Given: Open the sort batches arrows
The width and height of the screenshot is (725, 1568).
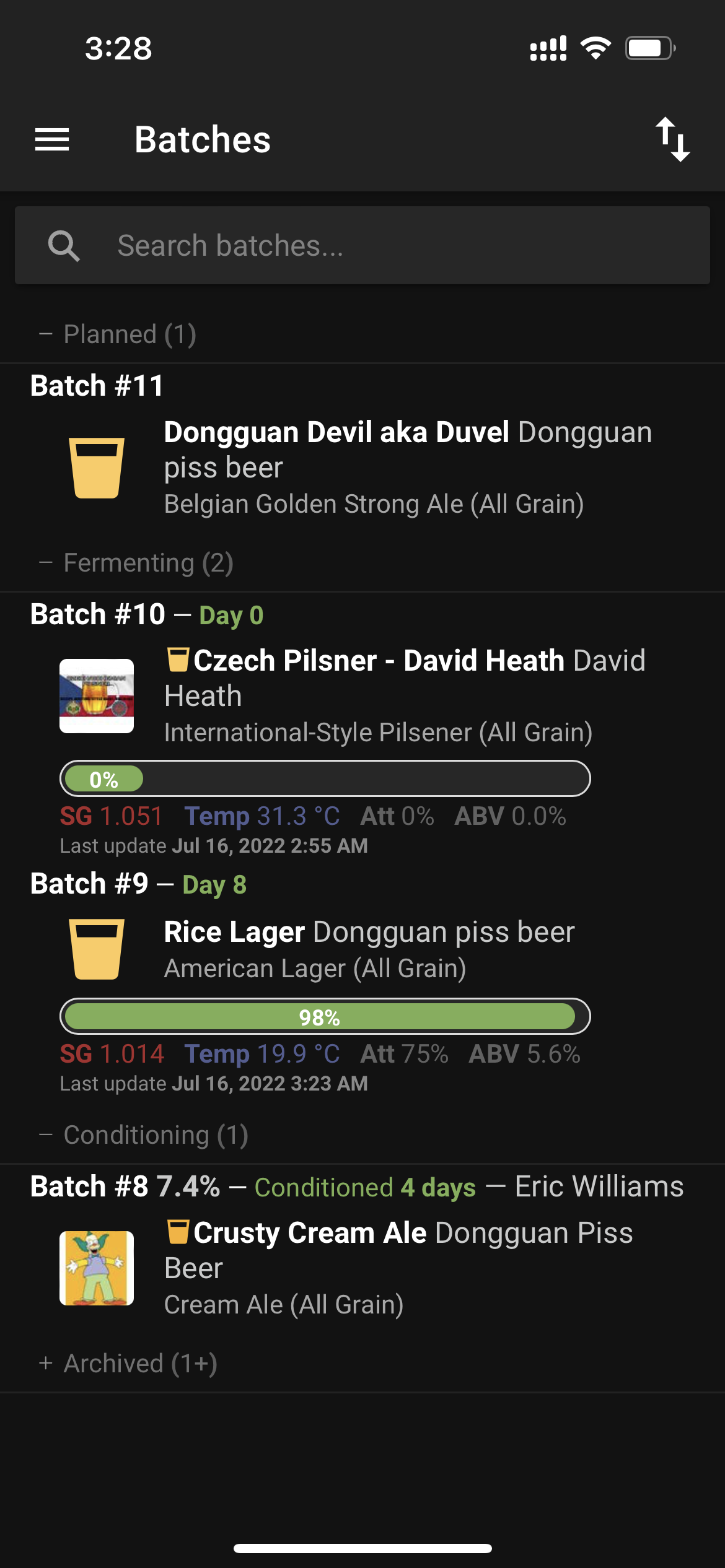Looking at the screenshot, I should 673,139.
